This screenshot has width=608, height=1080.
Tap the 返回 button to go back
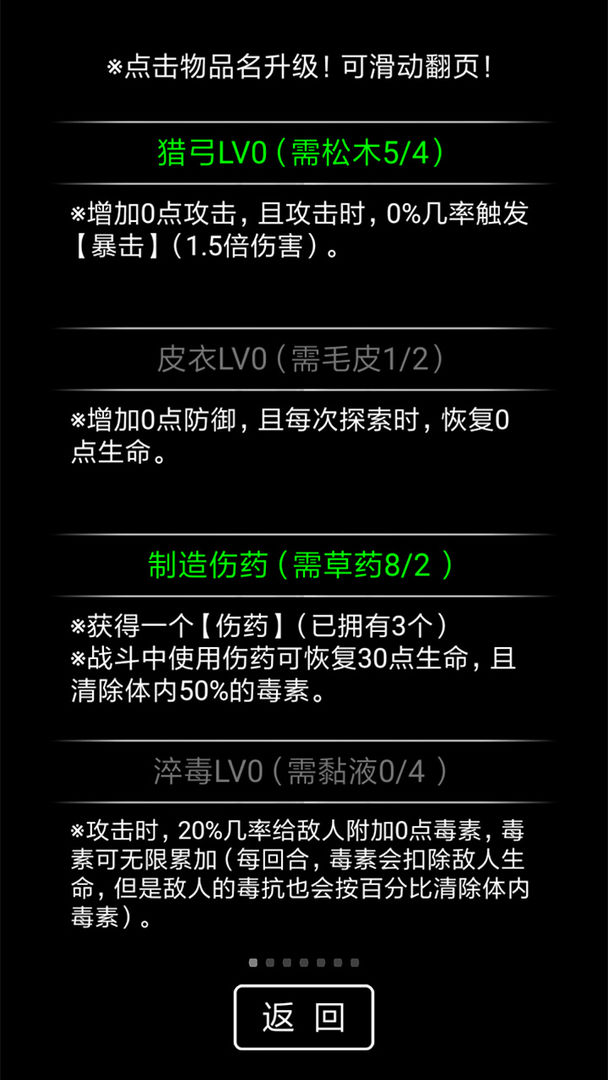tap(304, 1017)
